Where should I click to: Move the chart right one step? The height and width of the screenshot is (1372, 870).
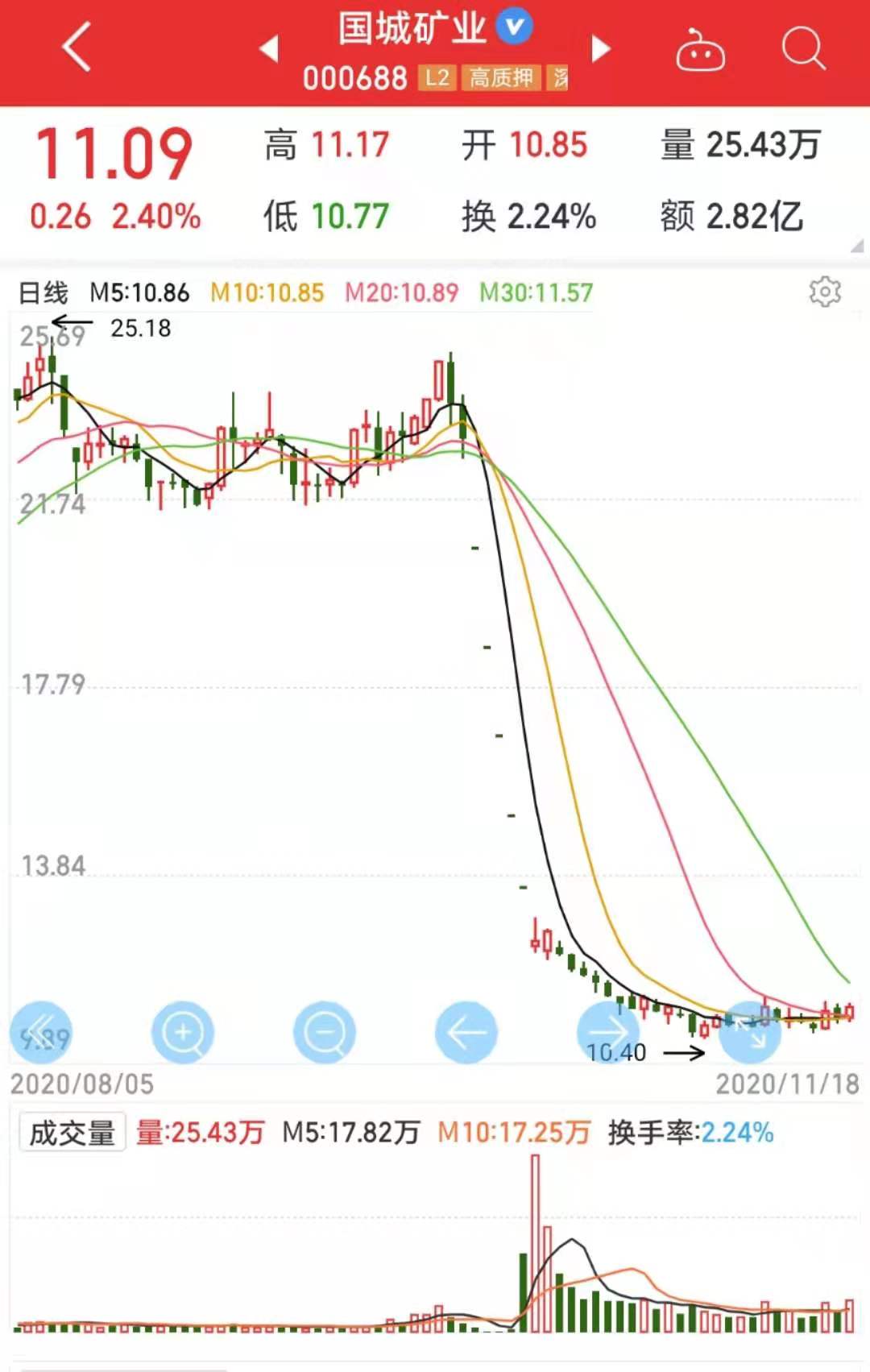608,1032
